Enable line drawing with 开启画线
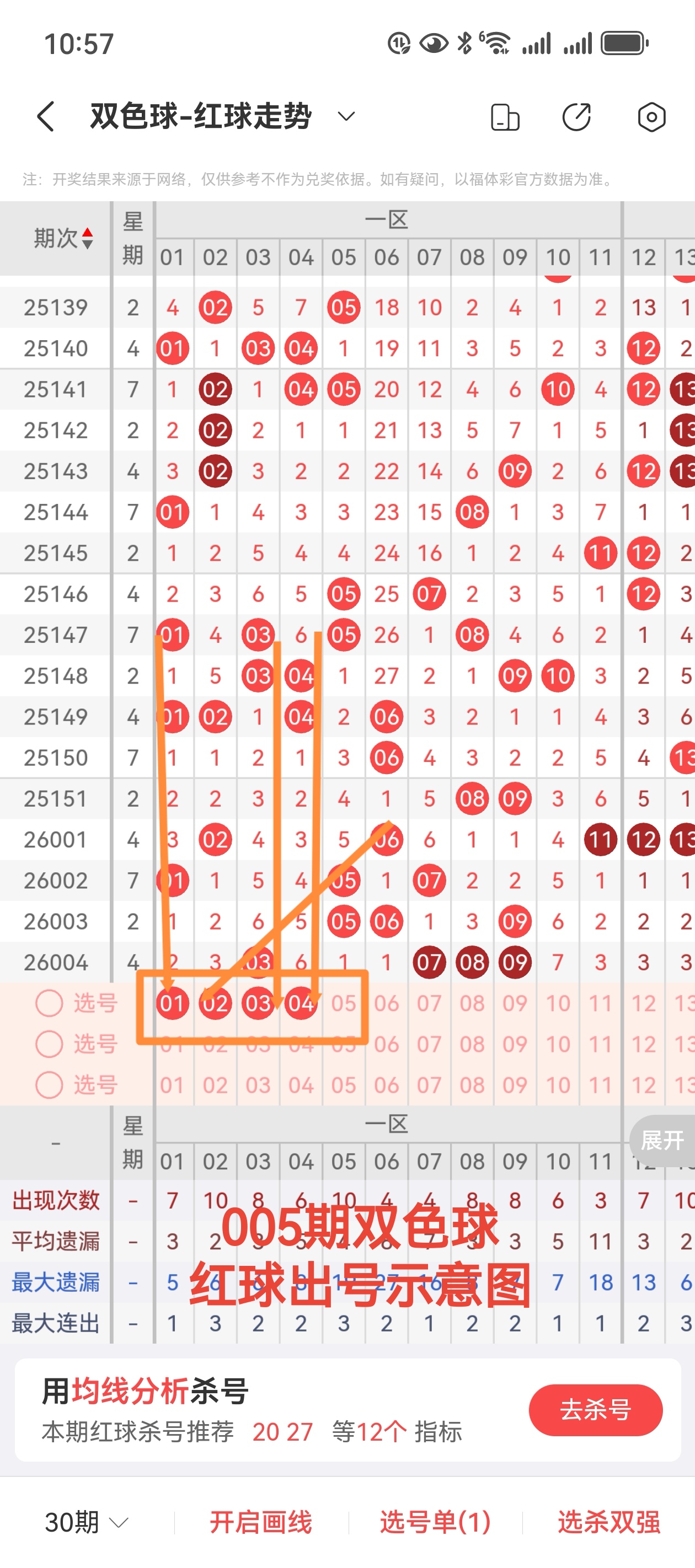This screenshot has width=695, height=1568. click(261, 1522)
